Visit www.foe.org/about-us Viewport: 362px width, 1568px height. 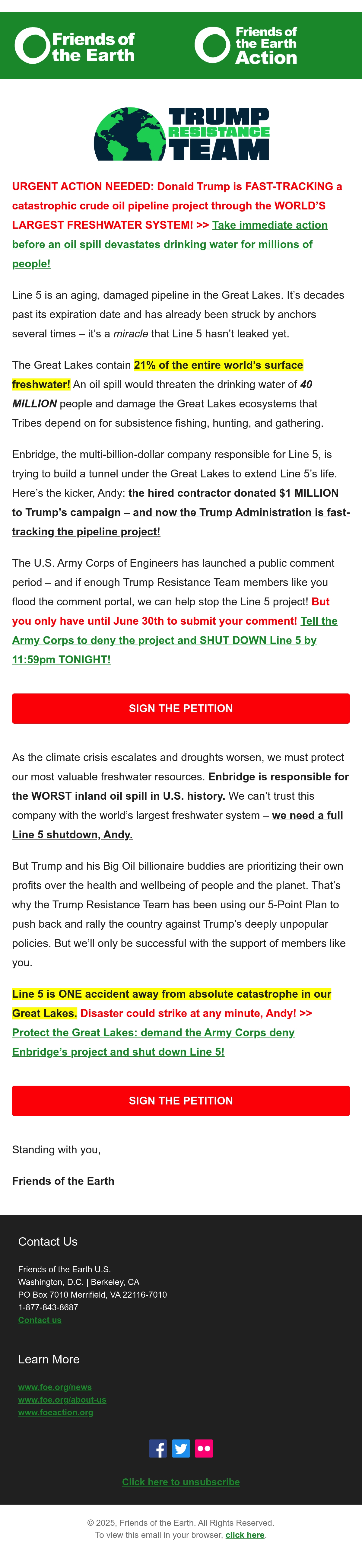[62, 1399]
